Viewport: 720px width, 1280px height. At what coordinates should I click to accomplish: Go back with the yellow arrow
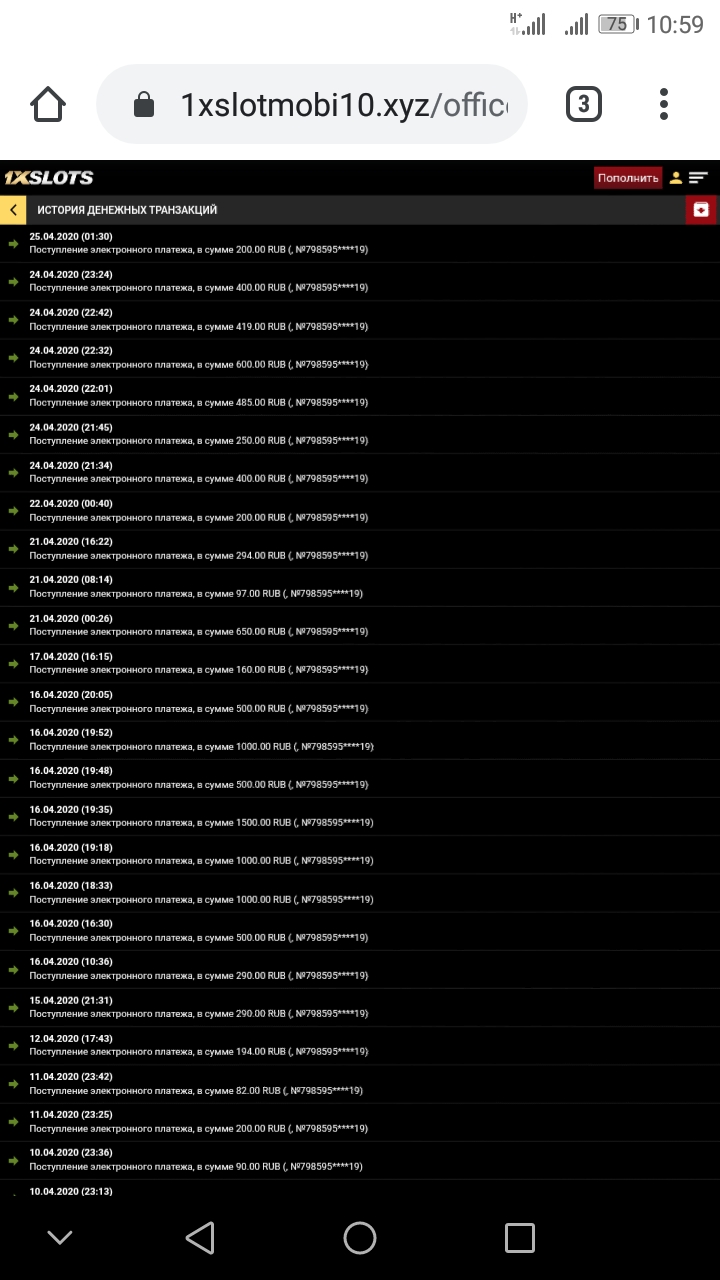coord(13,210)
